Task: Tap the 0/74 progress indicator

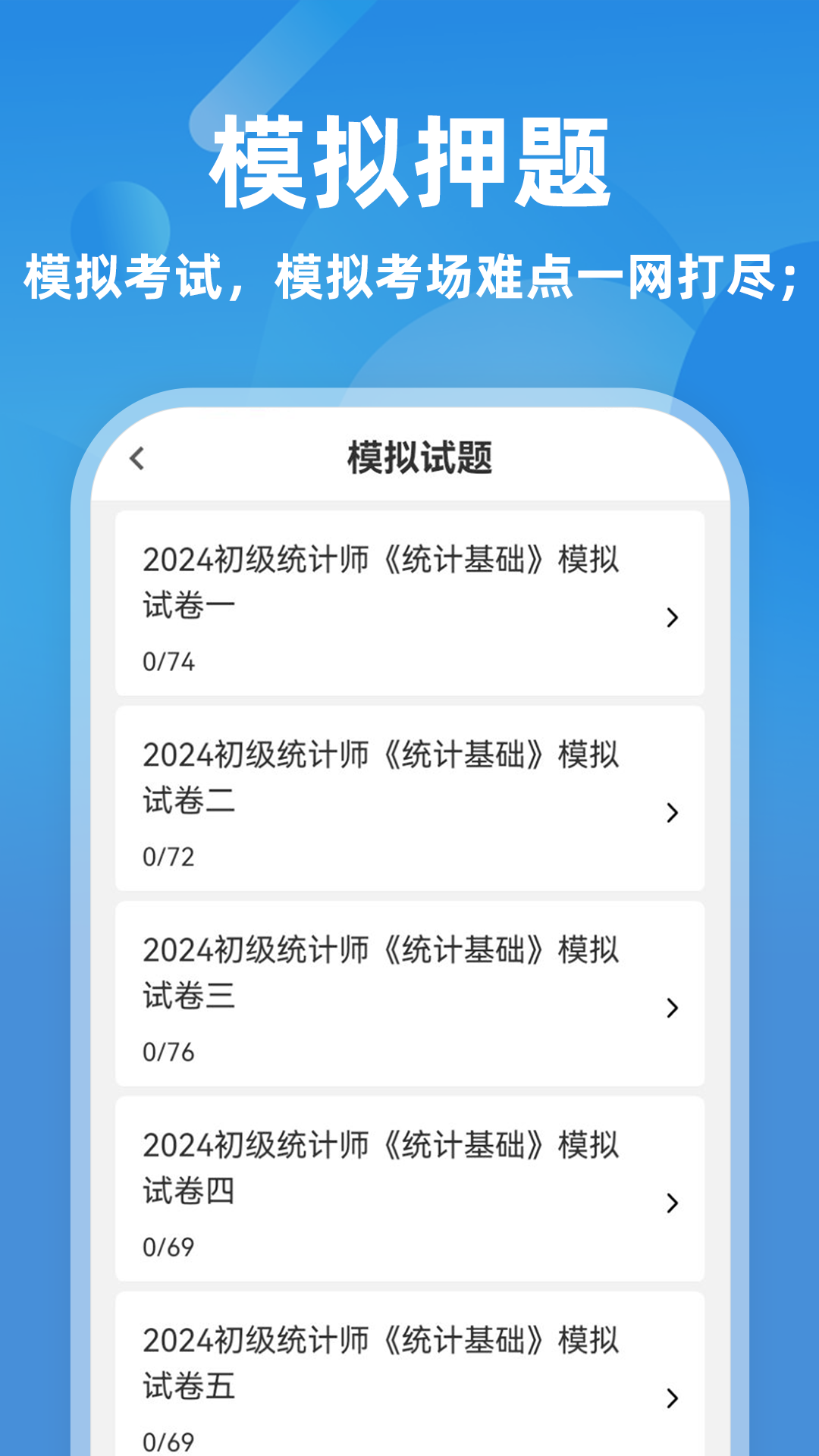Action: 168,661
